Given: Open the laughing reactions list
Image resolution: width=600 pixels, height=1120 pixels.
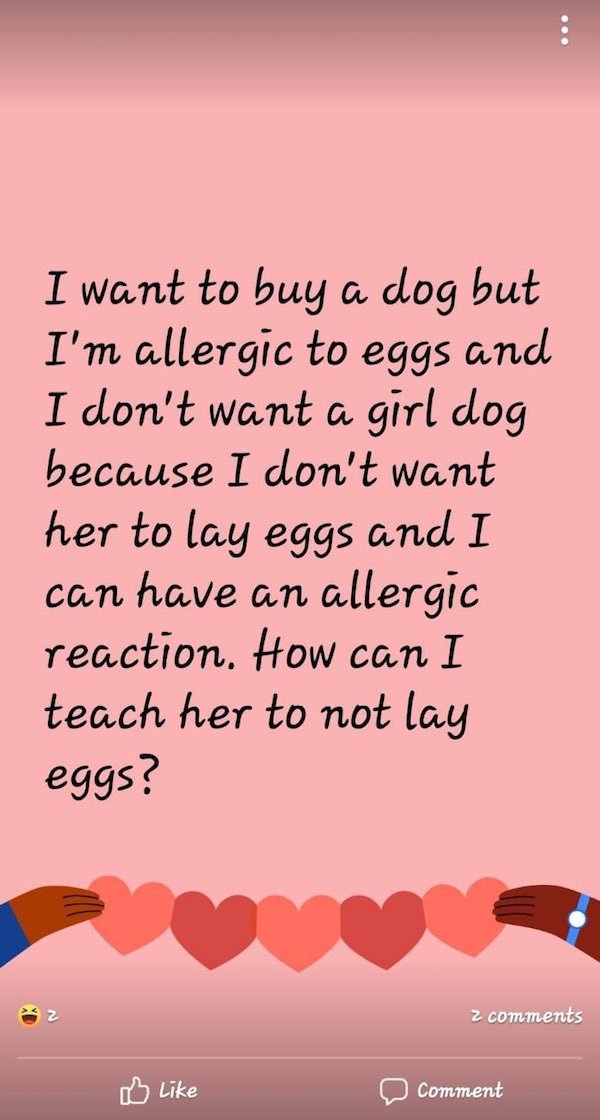Looking at the screenshot, I should pos(35,1016).
